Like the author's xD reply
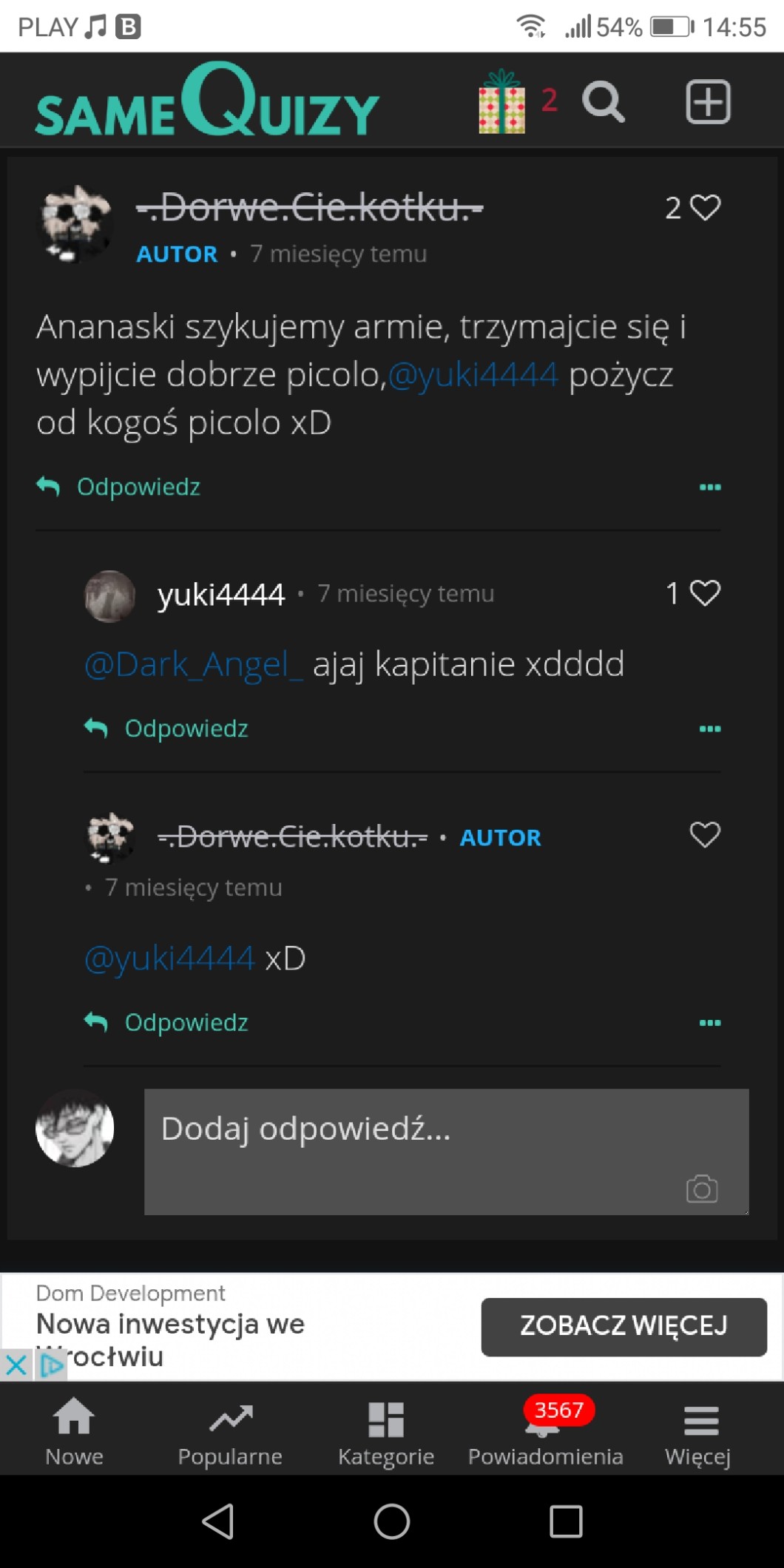The width and height of the screenshot is (784, 1568). click(x=704, y=835)
